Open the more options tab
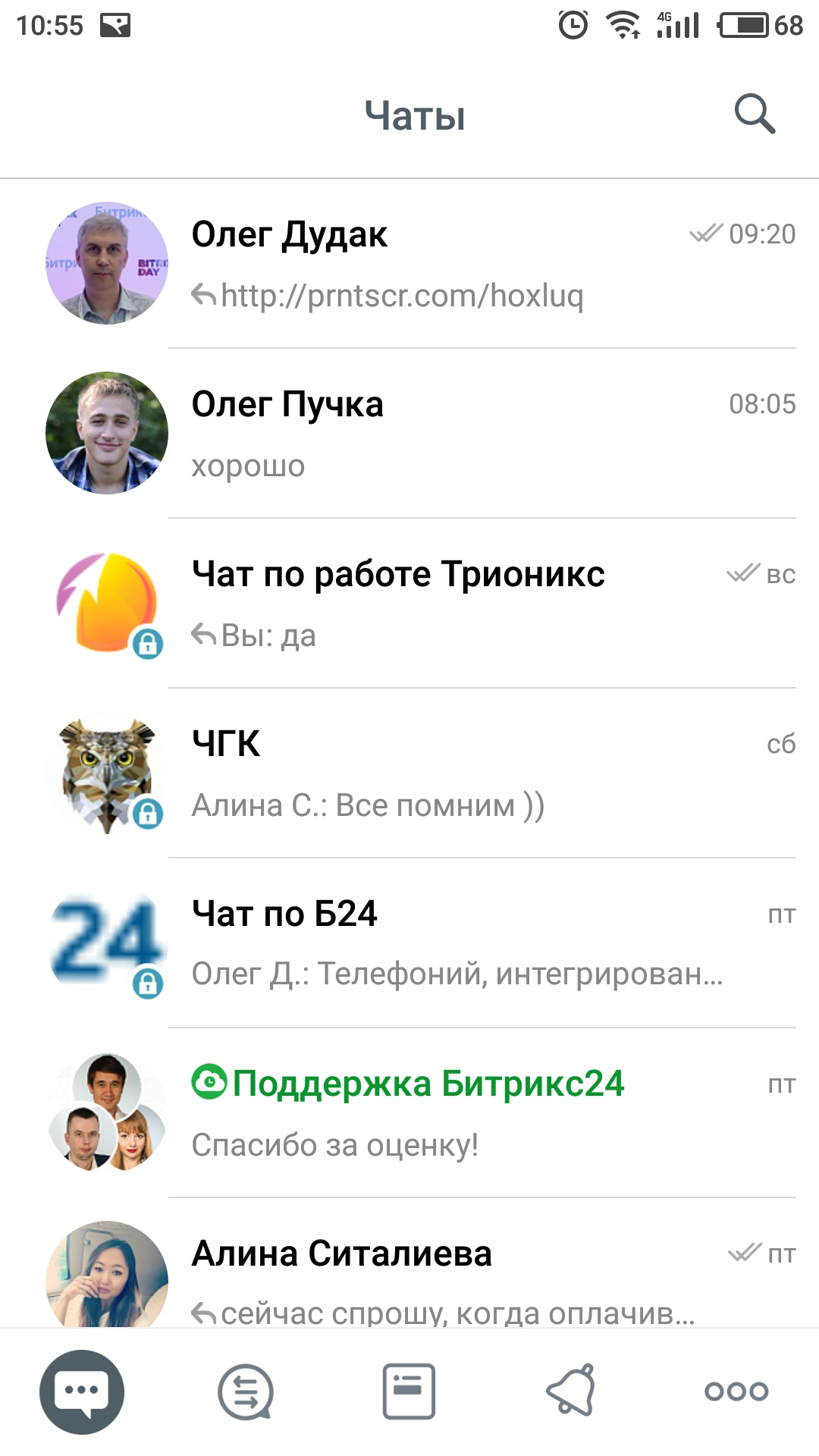 tap(736, 1392)
